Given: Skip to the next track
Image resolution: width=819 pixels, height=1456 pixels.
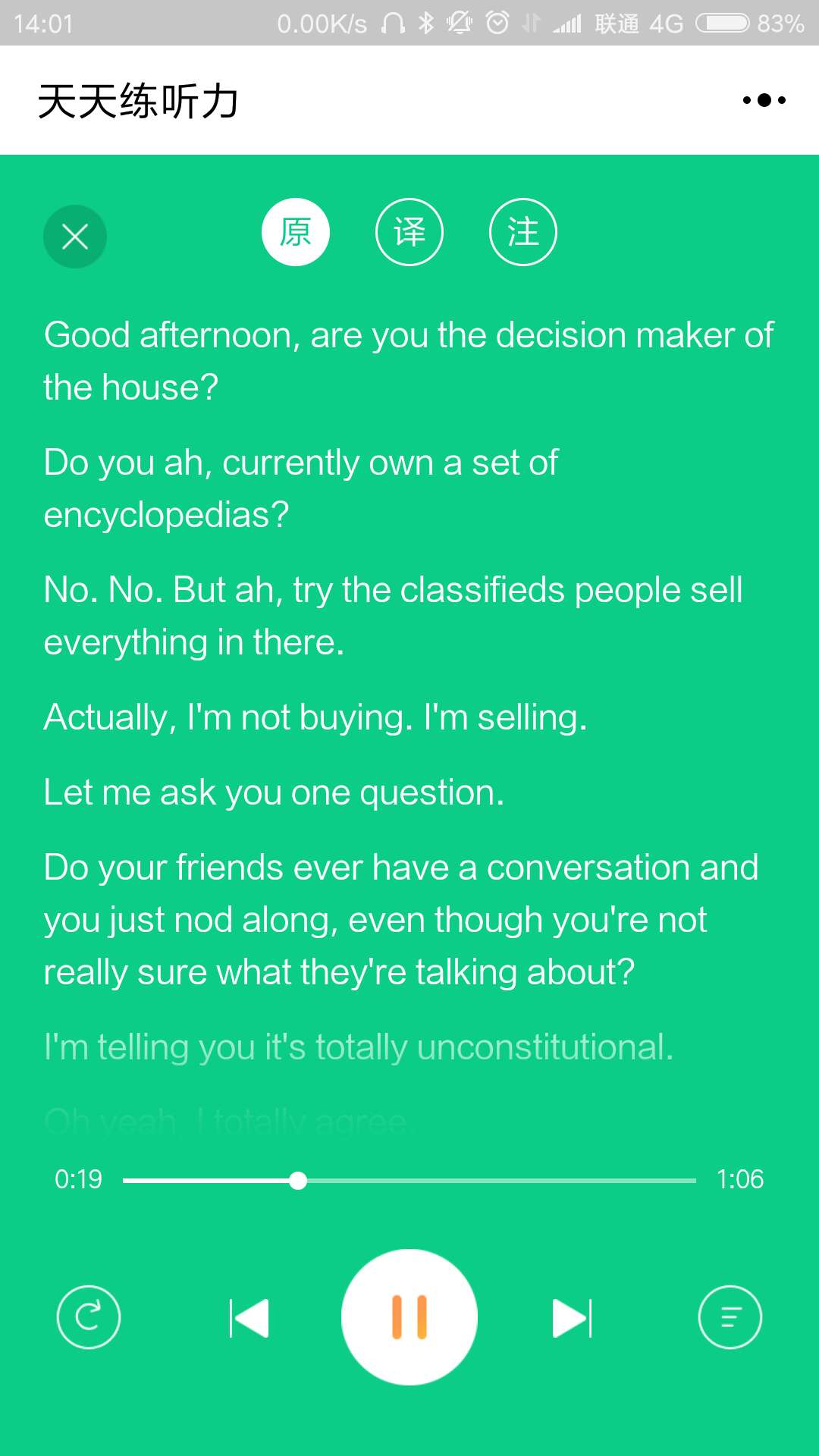Looking at the screenshot, I should pos(572,1318).
